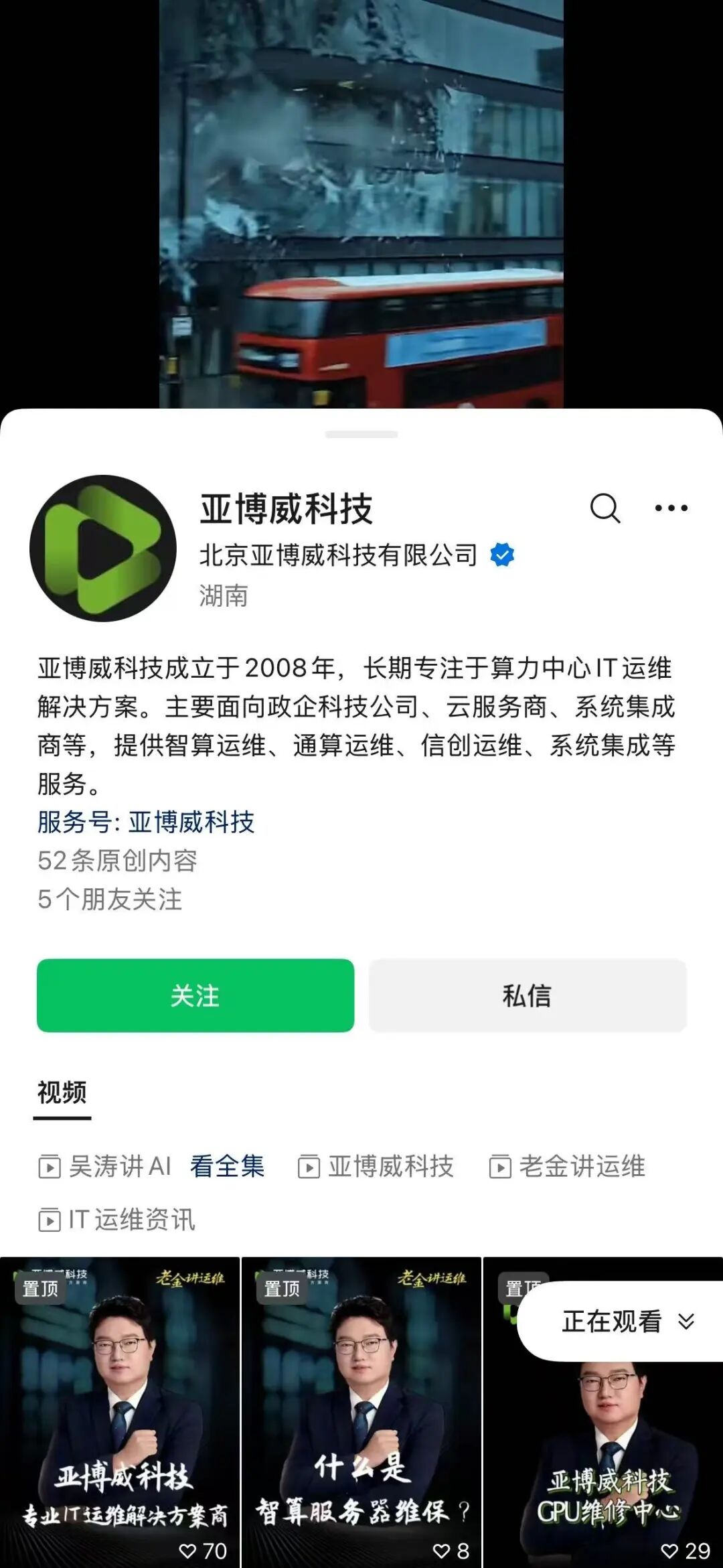Screen dimensions: 723x1568
Task: Send a private message via 私信
Action: pyautogui.click(x=528, y=995)
